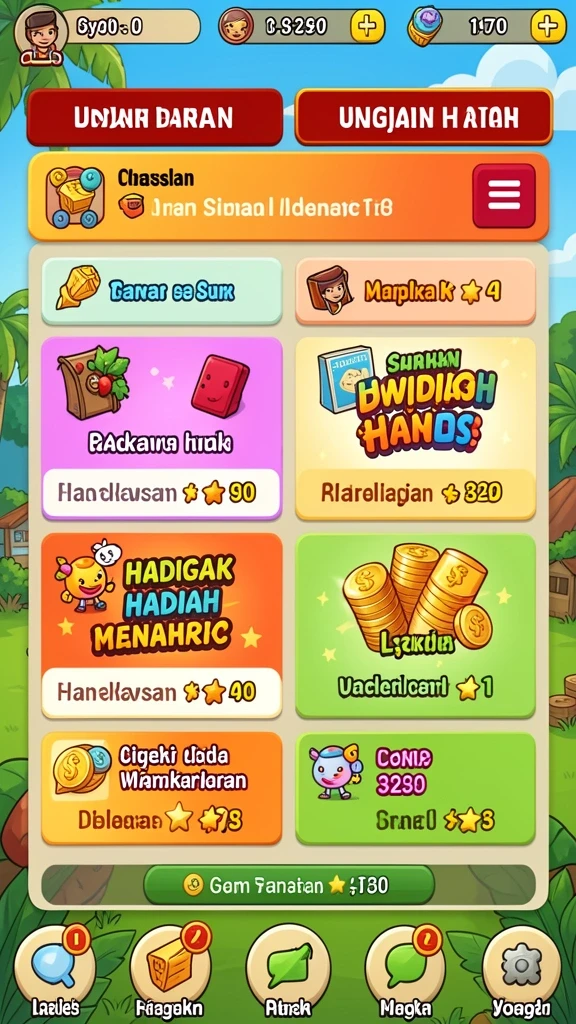Select the UNWA DARAN red button
The height and width of the screenshot is (1024, 576).
[x=155, y=118]
